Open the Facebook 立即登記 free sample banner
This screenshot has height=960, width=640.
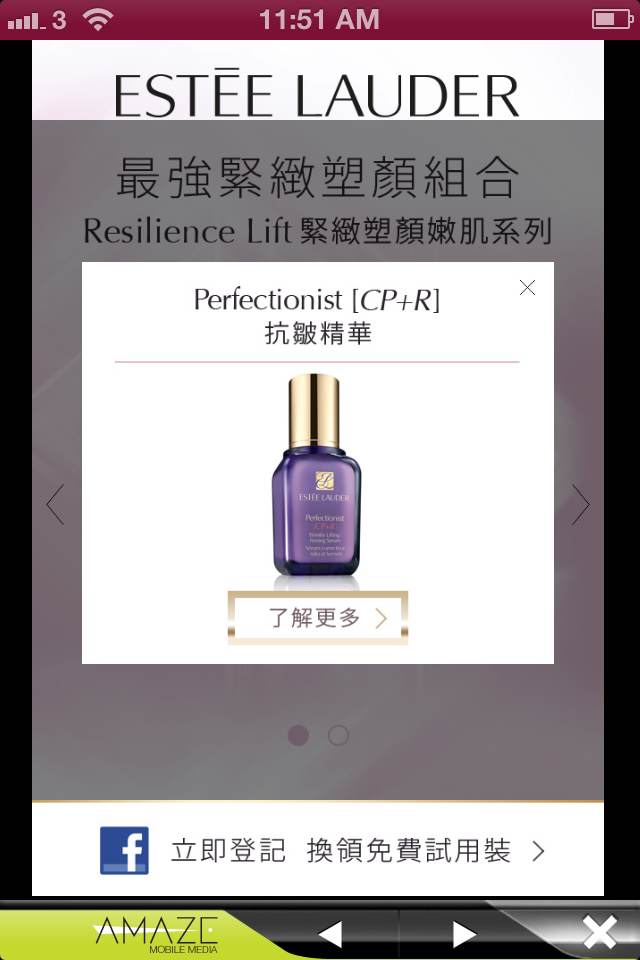click(320, 851)
